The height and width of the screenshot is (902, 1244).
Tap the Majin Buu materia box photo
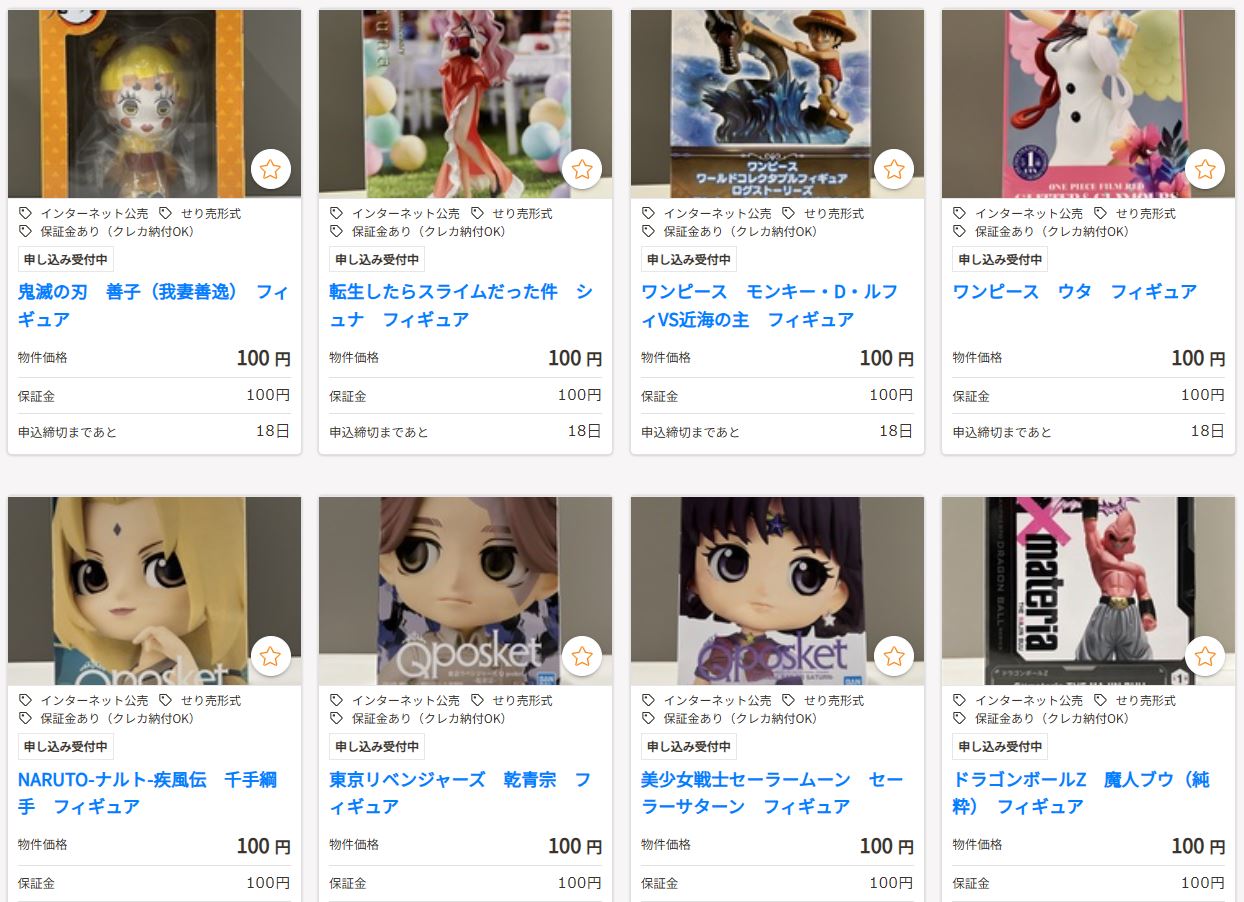coord(1070,590)
